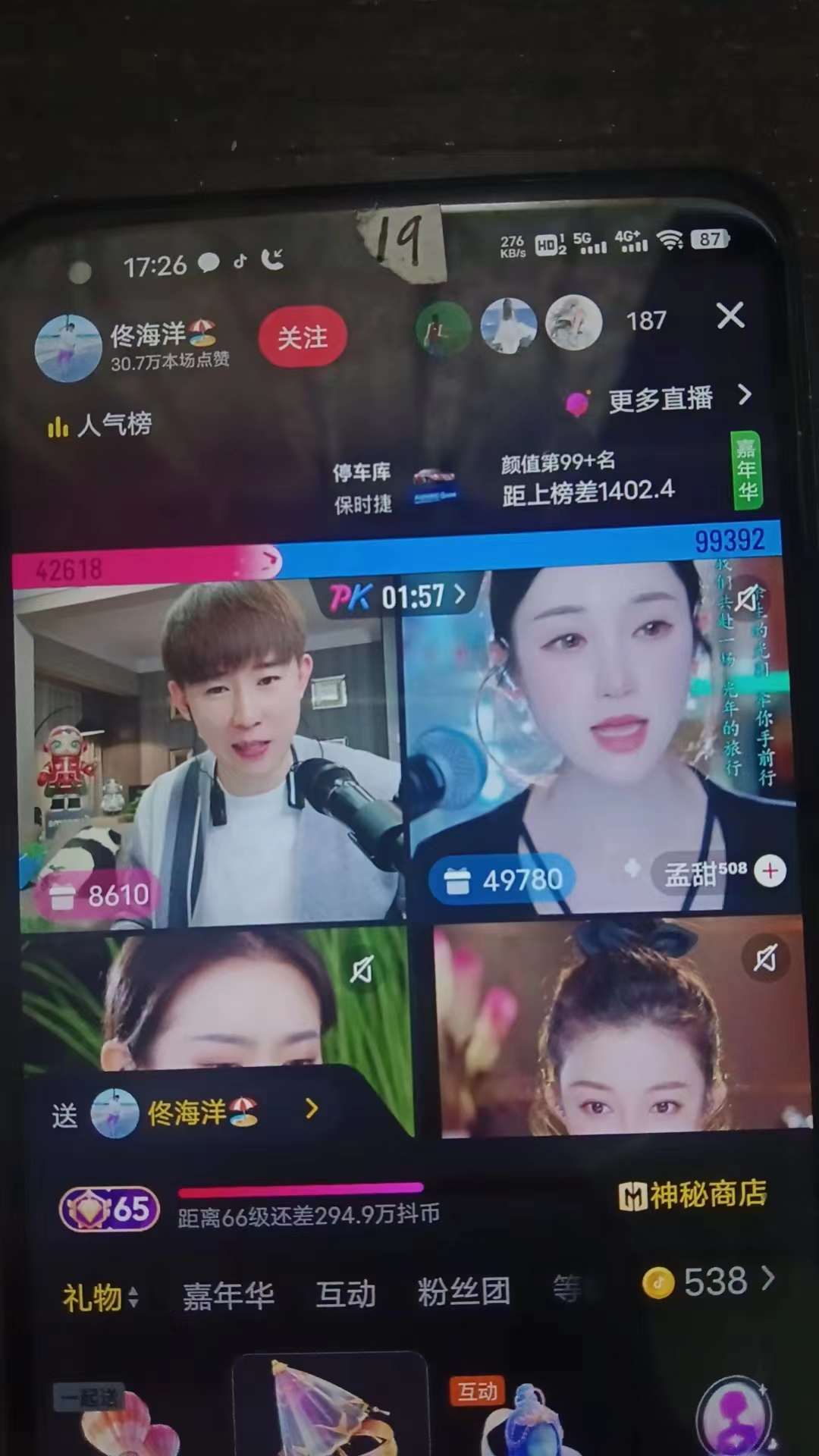This screenshot has height=1456, width=819.
Task: Open the 人气榜 popularity ranking
Action: (100, 425)
